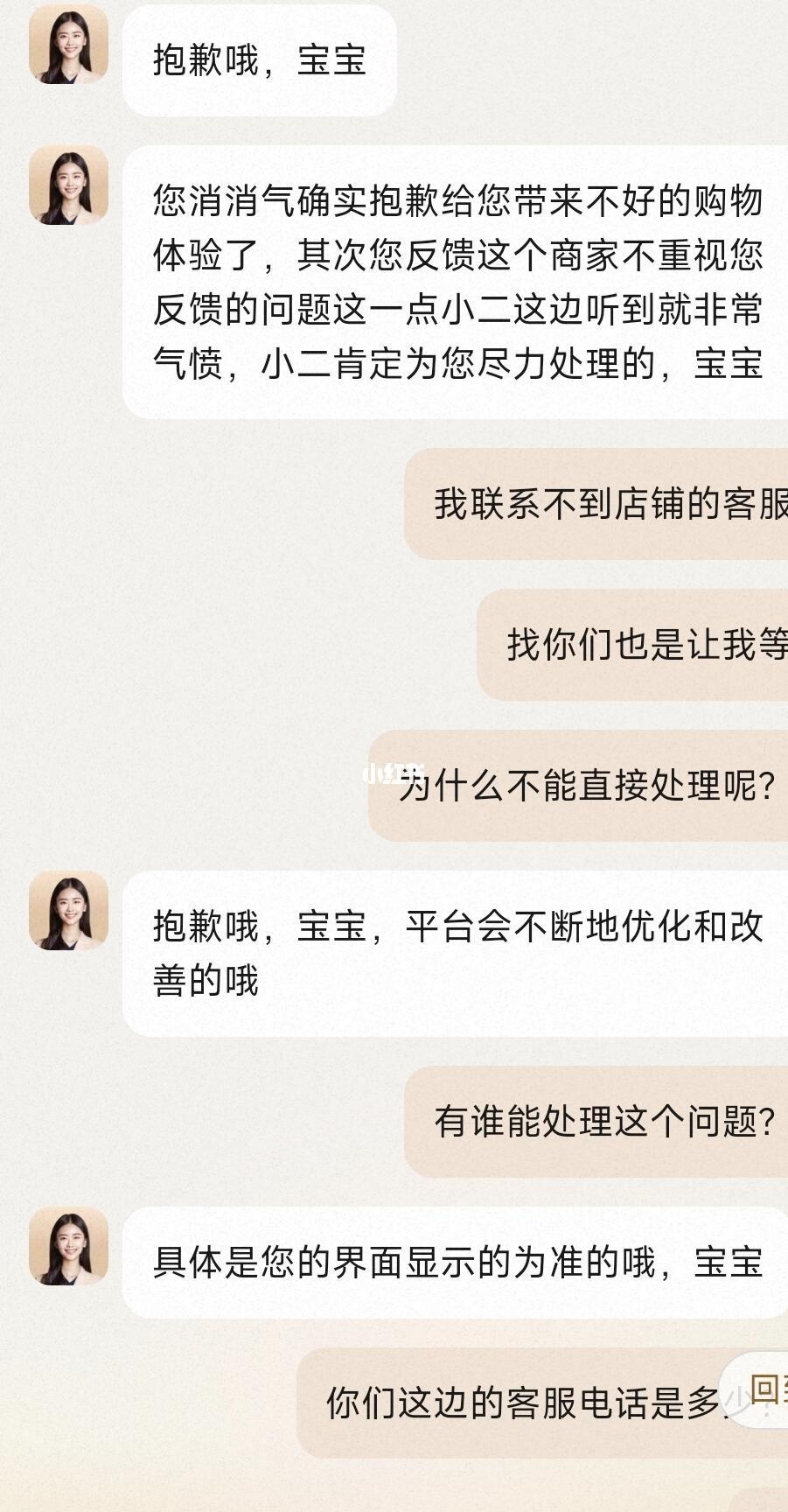The width and height of the screenshot is (788, 1512).
Task: Open agent avatar beside 具体是您的界面显示的为准 message
Action: (x=68, y=1247)
